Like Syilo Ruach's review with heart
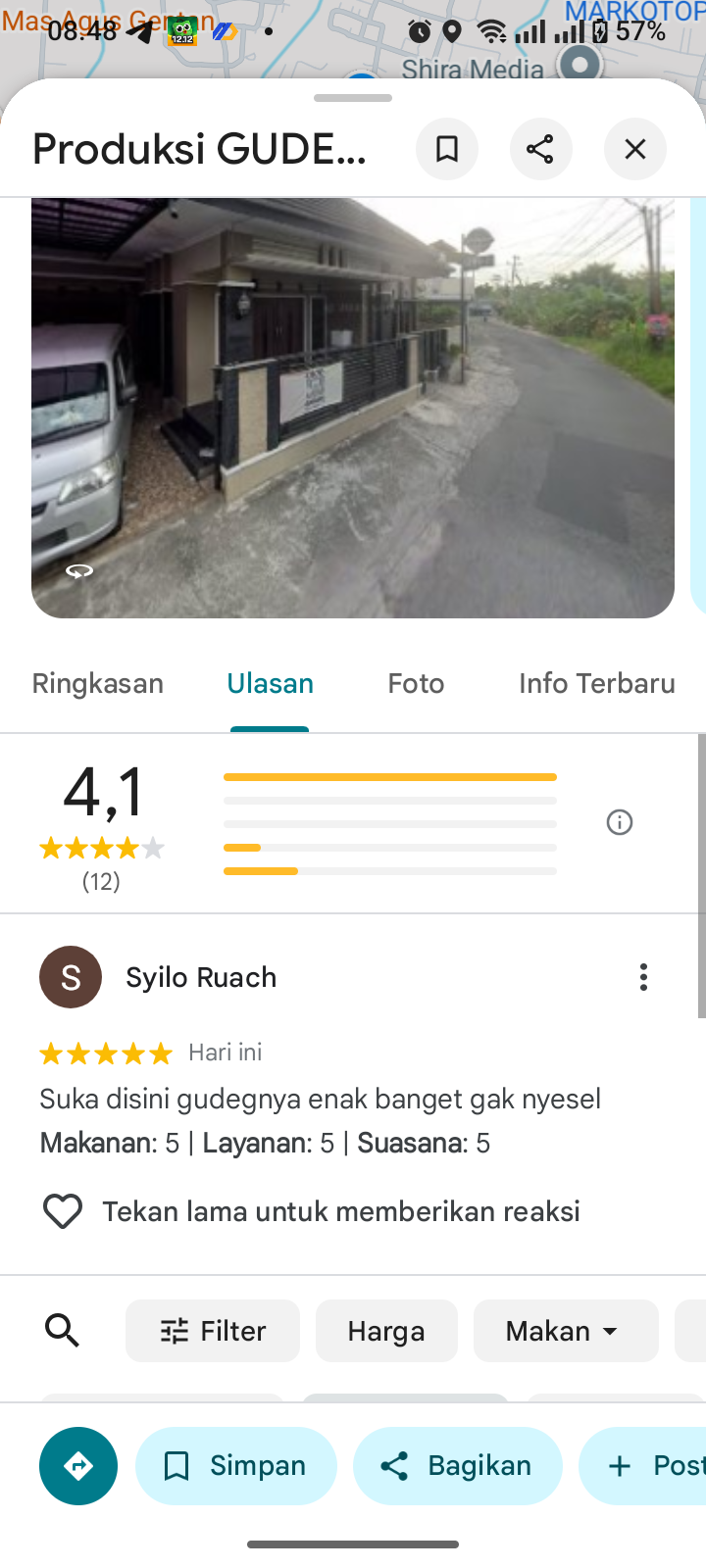The width and height of the screenshot is (706, 1568). pos(63,1211)
